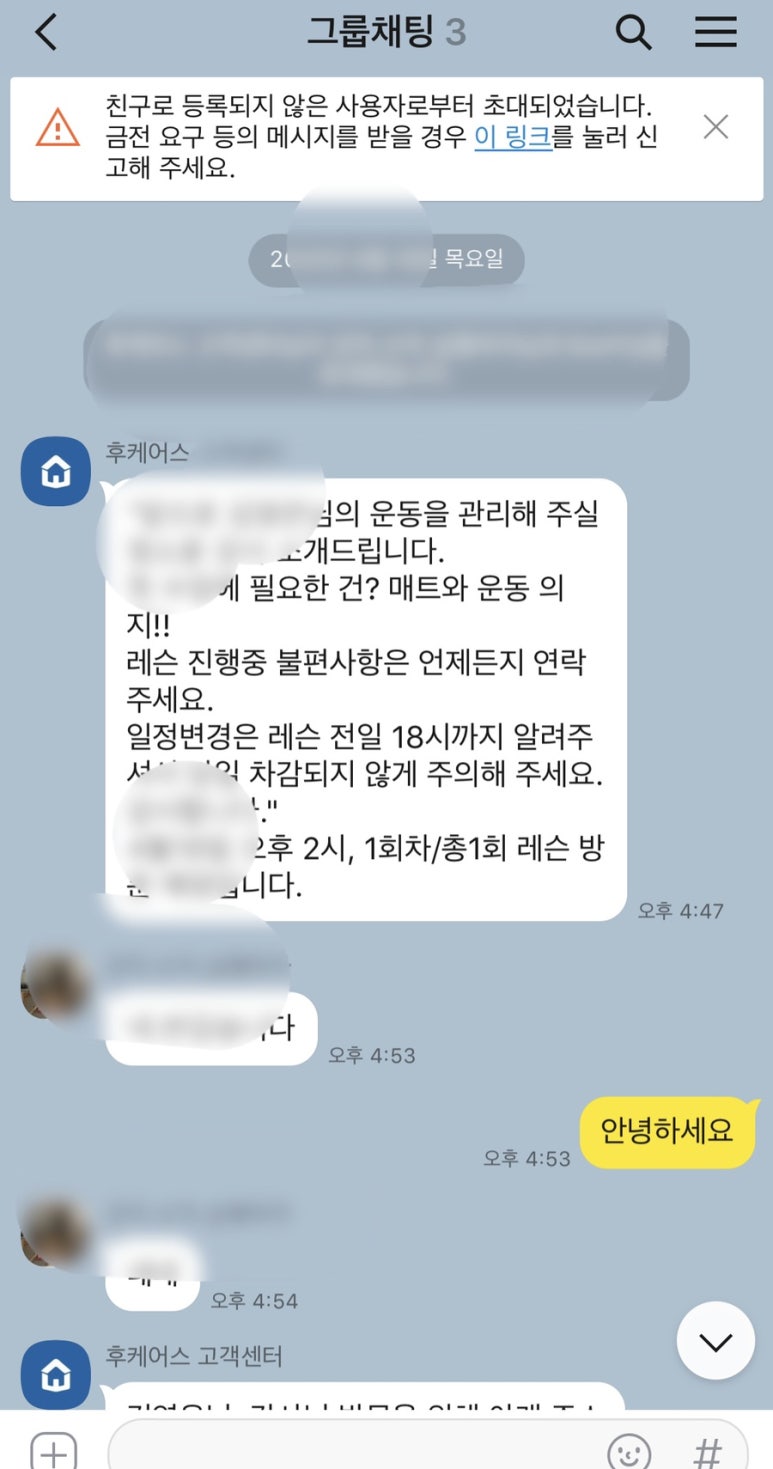Open the emoticon picker
This screenshot has height=1469, width=773.
click(629, 1451)
